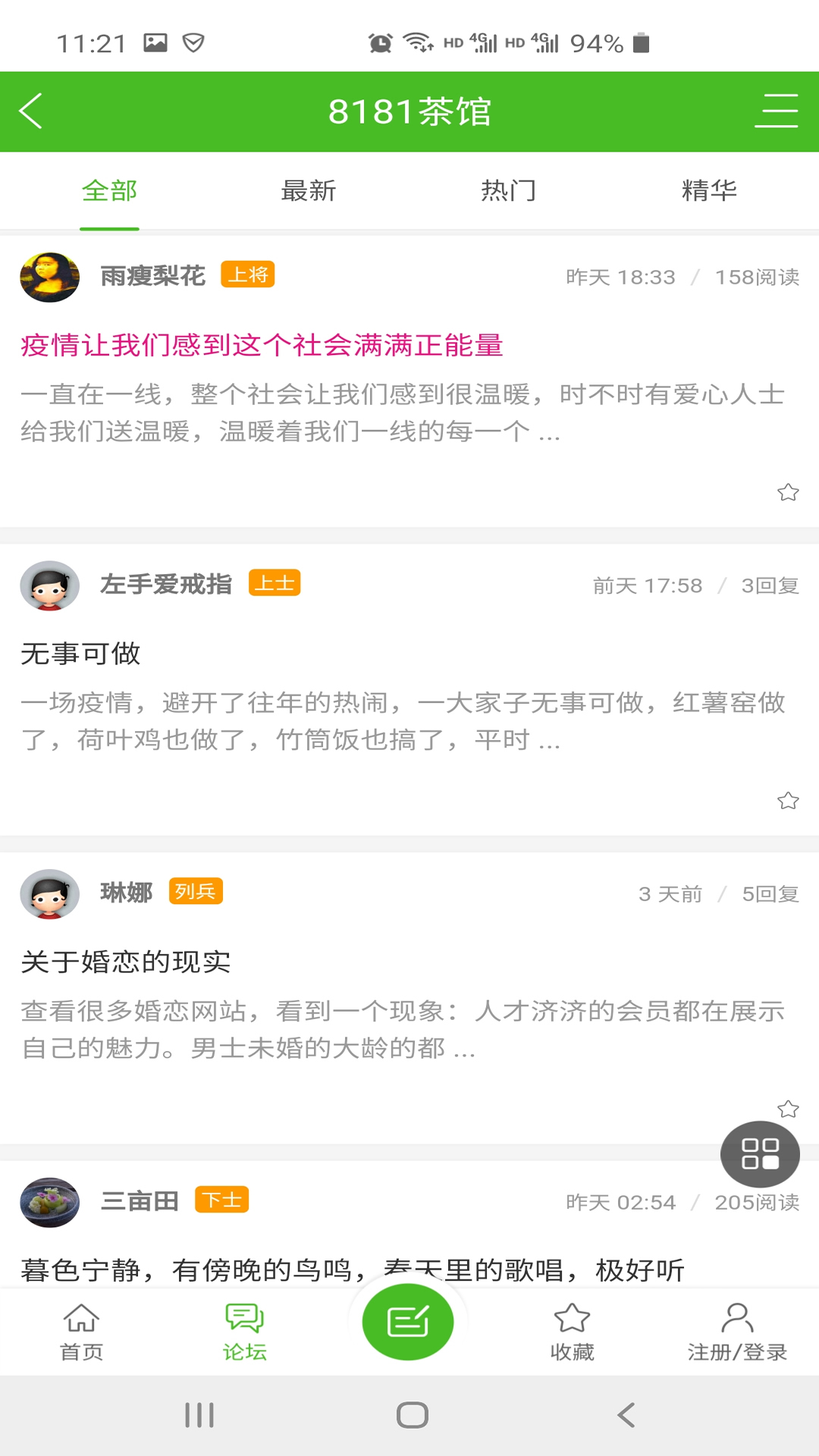Screen dimensions: 819x1456
Task: Click the back arrow to leave 8181茶馆
Action: (x=32, y=111)
